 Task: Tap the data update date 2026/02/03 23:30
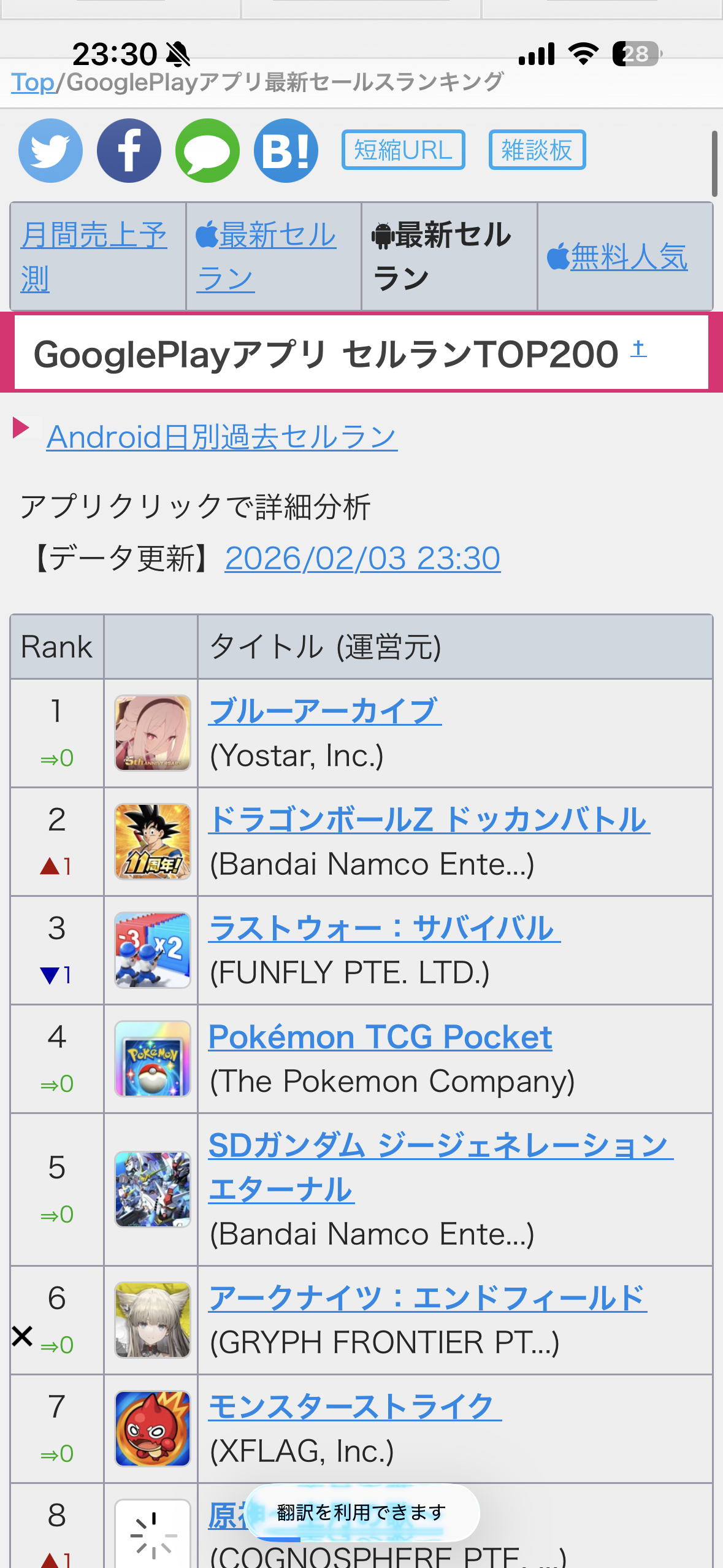(362, 558)
